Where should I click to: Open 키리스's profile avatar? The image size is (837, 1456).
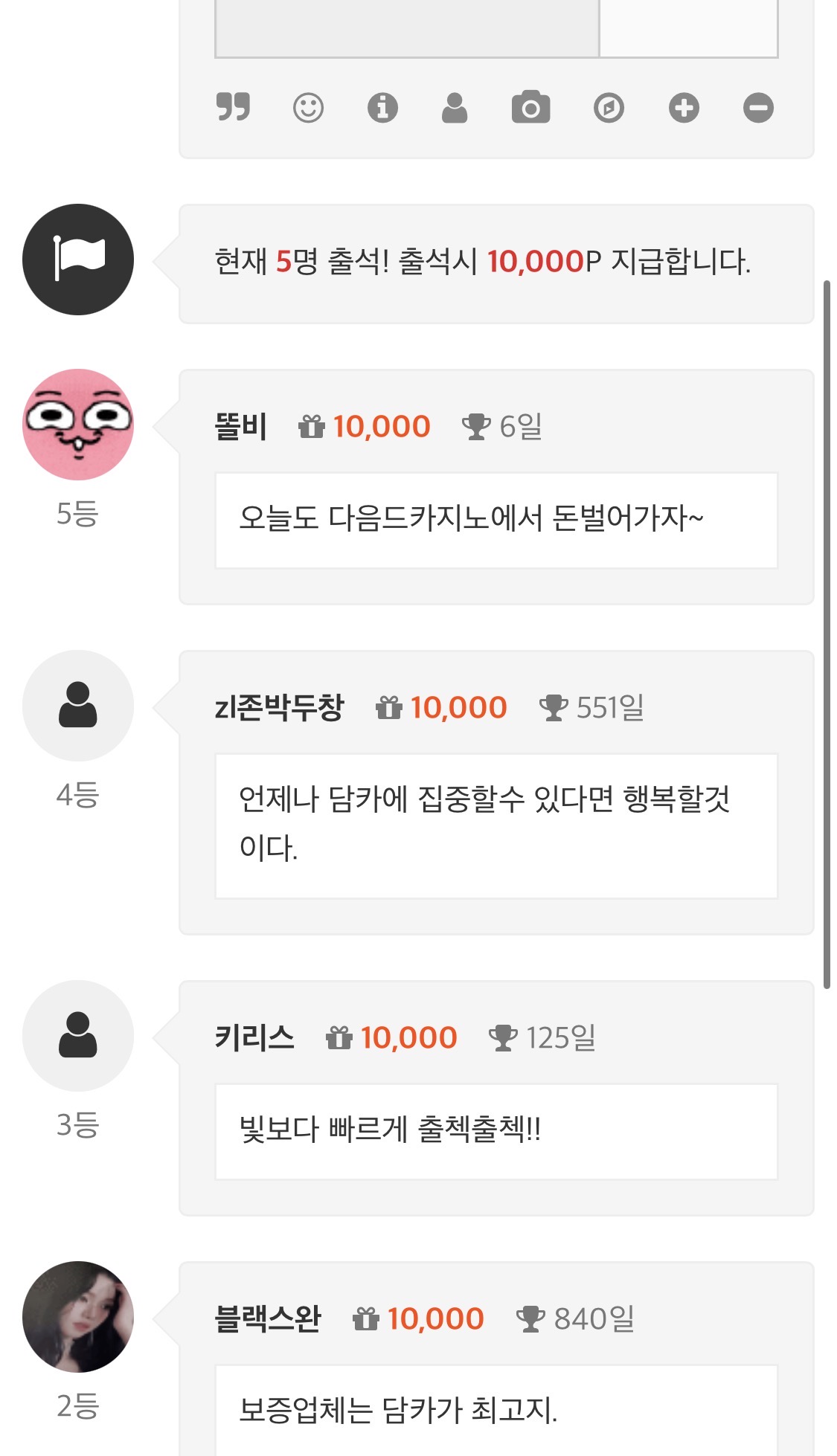78,1036
